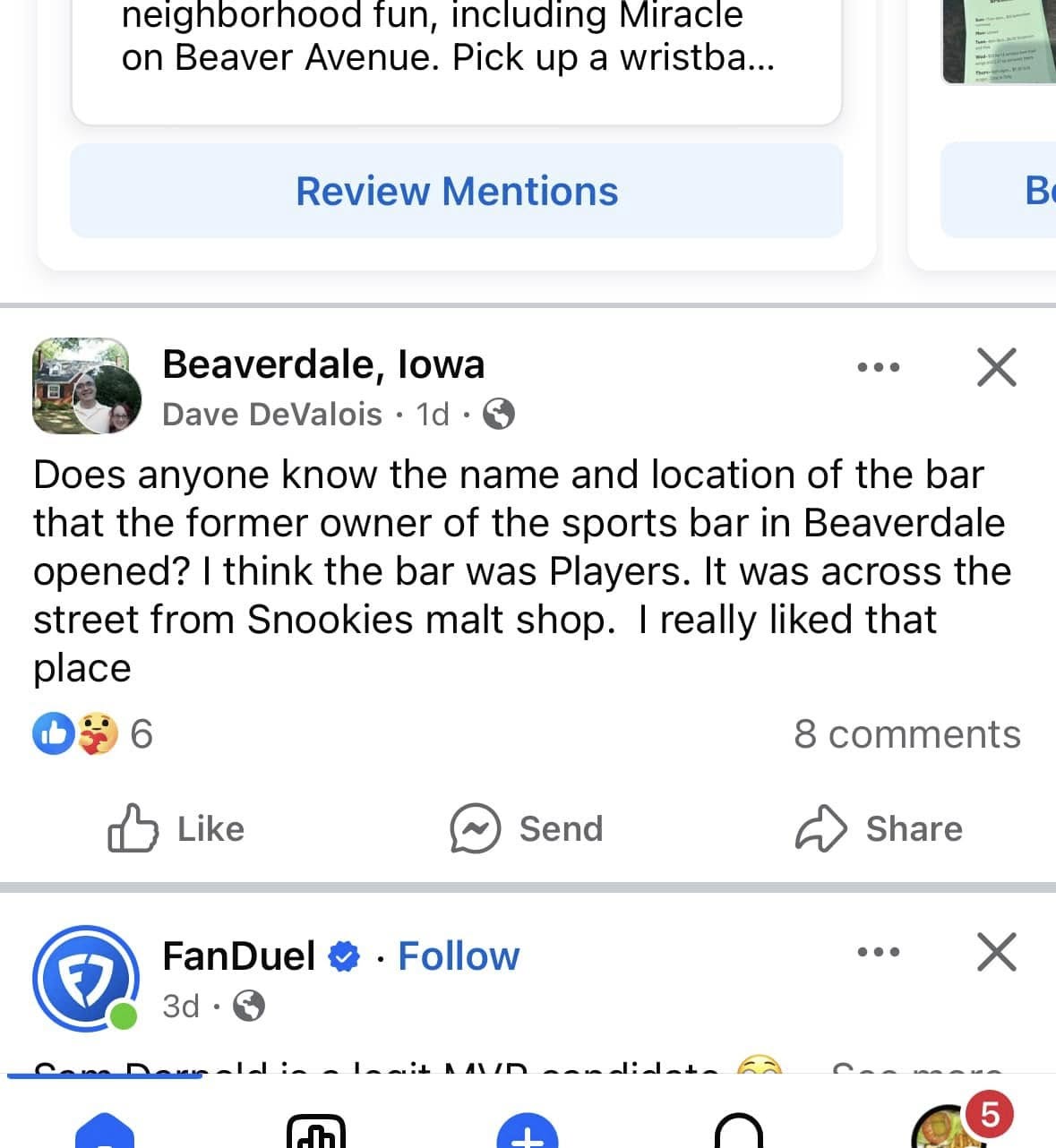View the 8 comments

[x=906, y=734]
